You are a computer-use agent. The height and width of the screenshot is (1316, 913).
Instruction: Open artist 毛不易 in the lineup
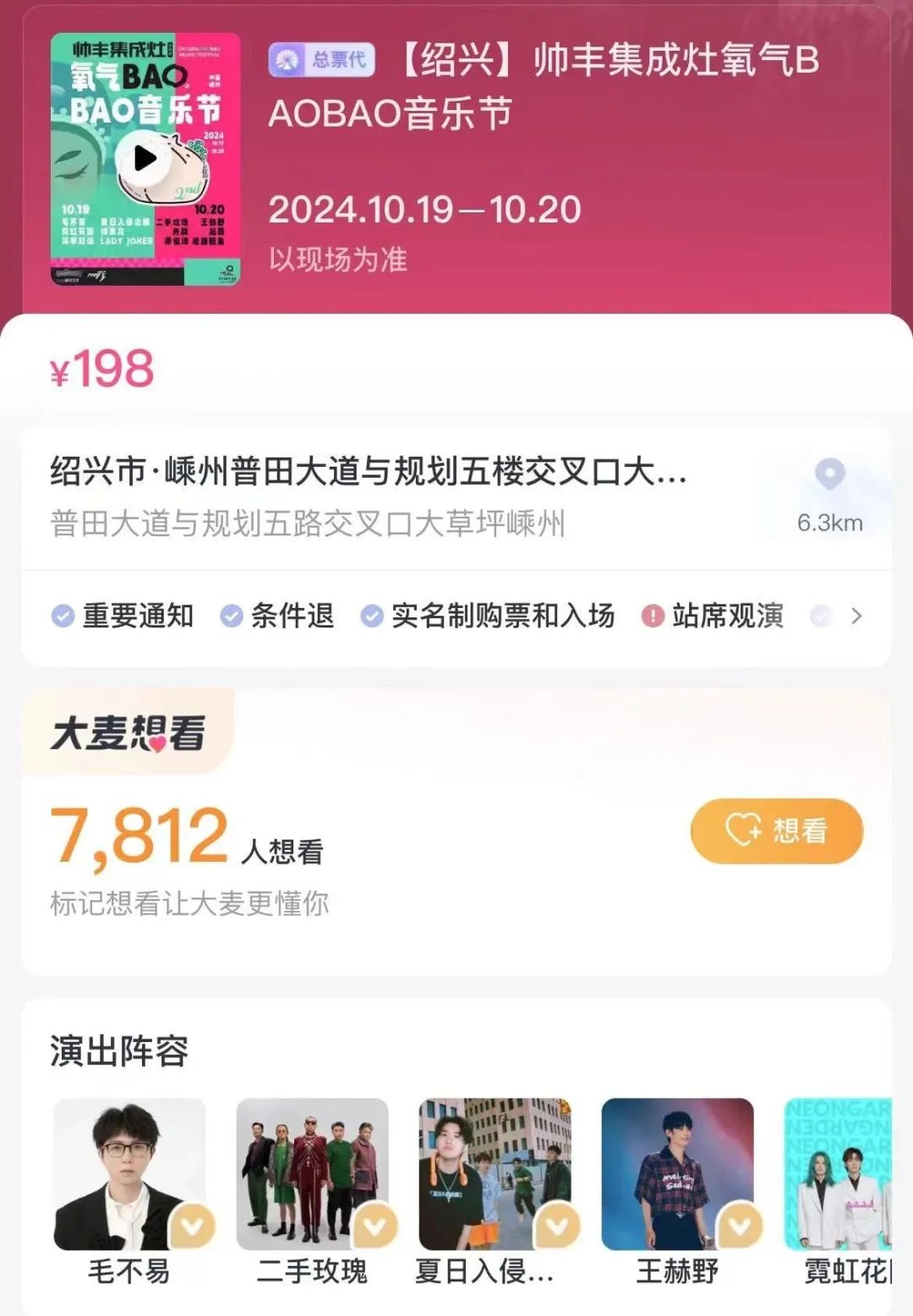[x=129, y=1175]
